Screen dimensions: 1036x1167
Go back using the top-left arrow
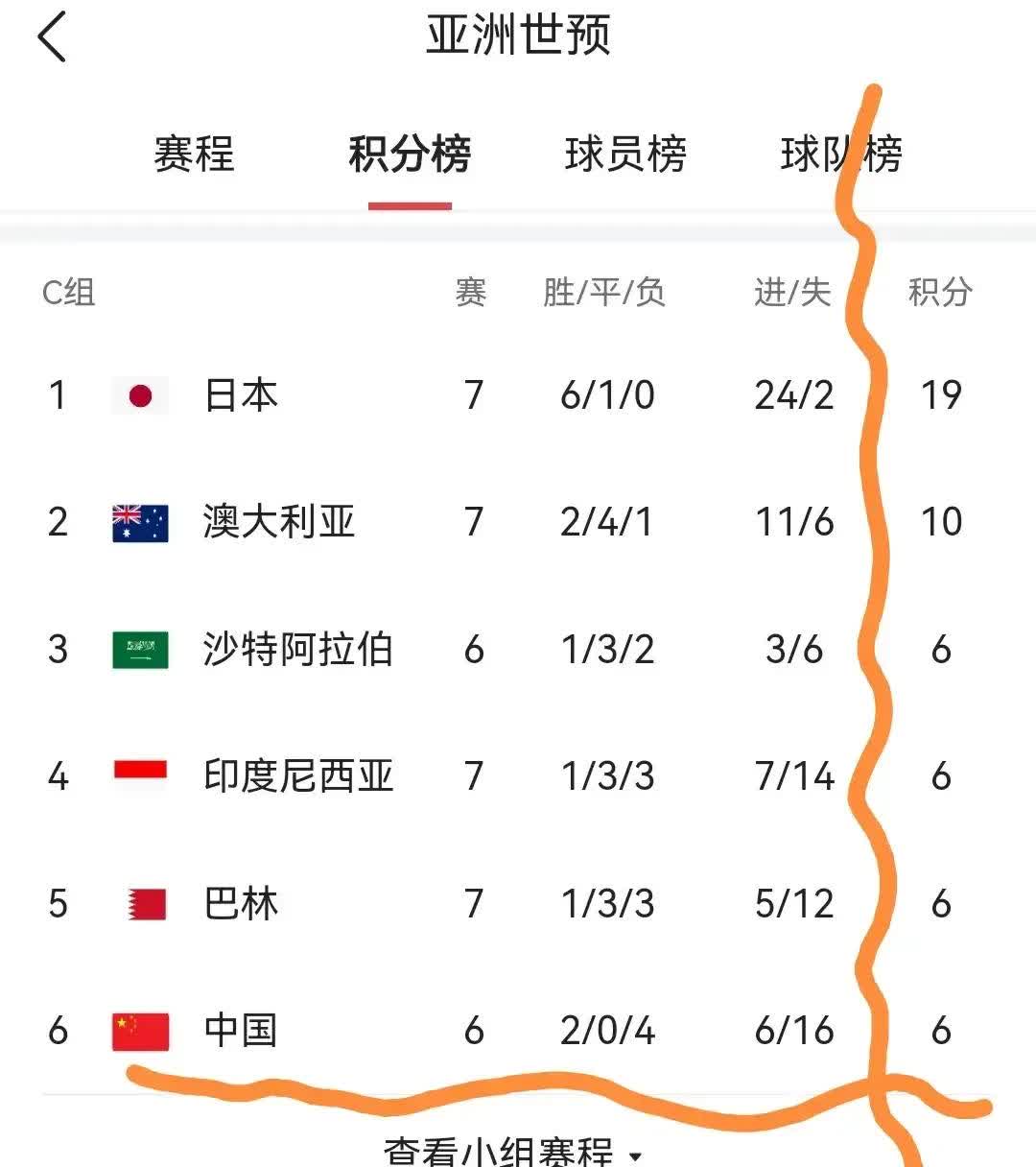pyautogui.click(x=53, y=38)
